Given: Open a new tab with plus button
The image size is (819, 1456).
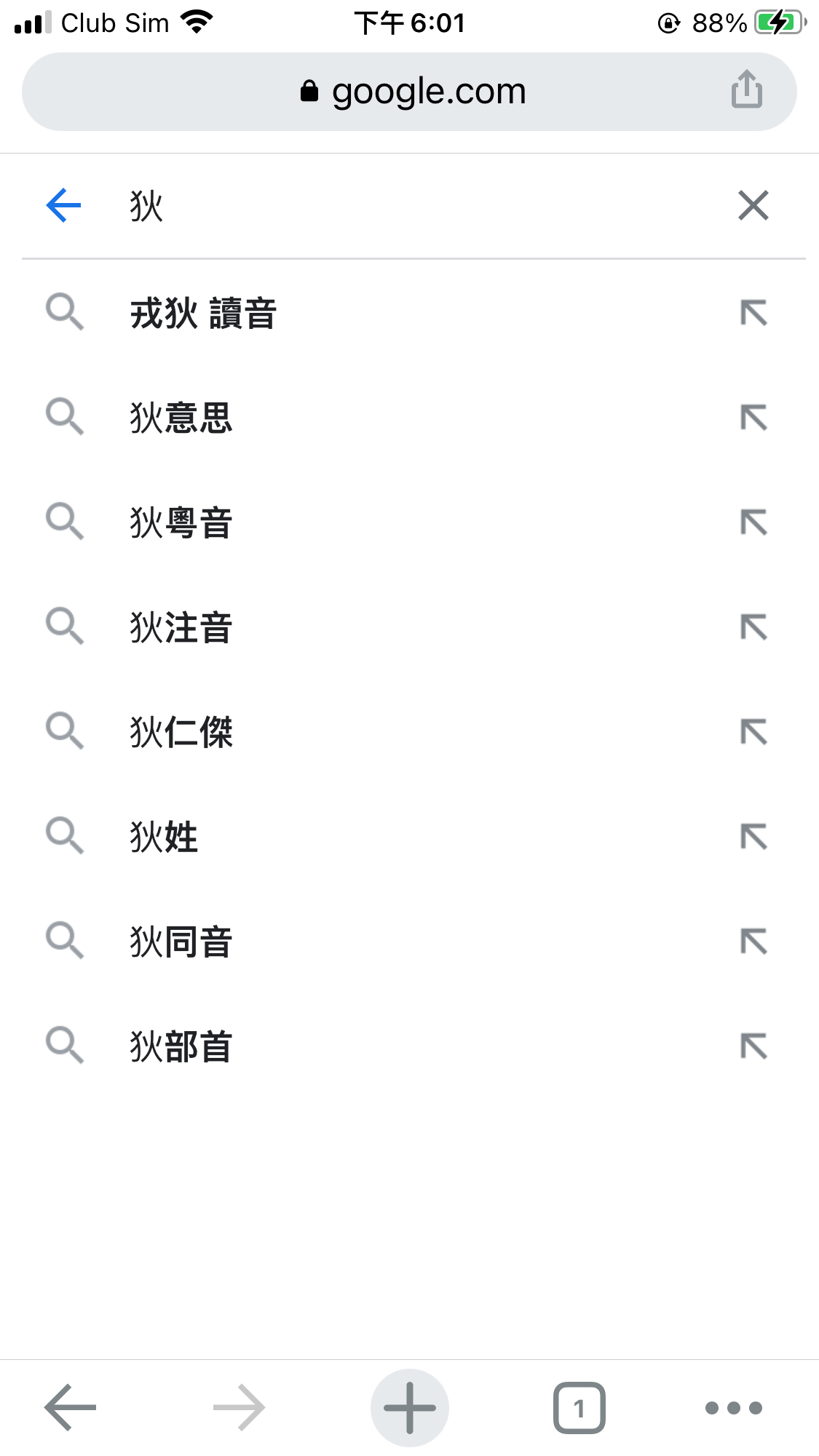Looking at the screenshot, I should click(x=410, y=1407).
